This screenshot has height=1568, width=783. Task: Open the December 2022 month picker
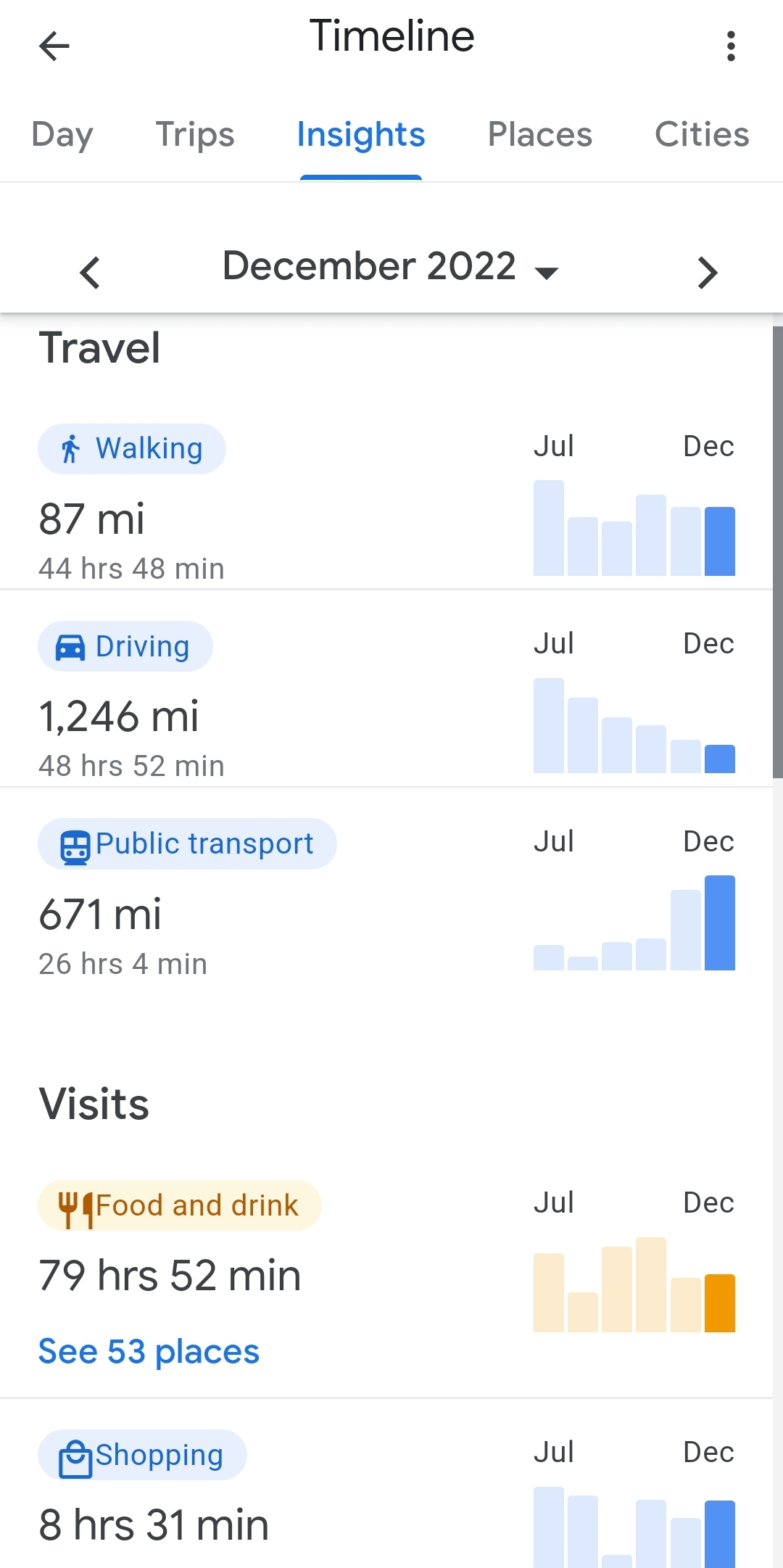390,267
